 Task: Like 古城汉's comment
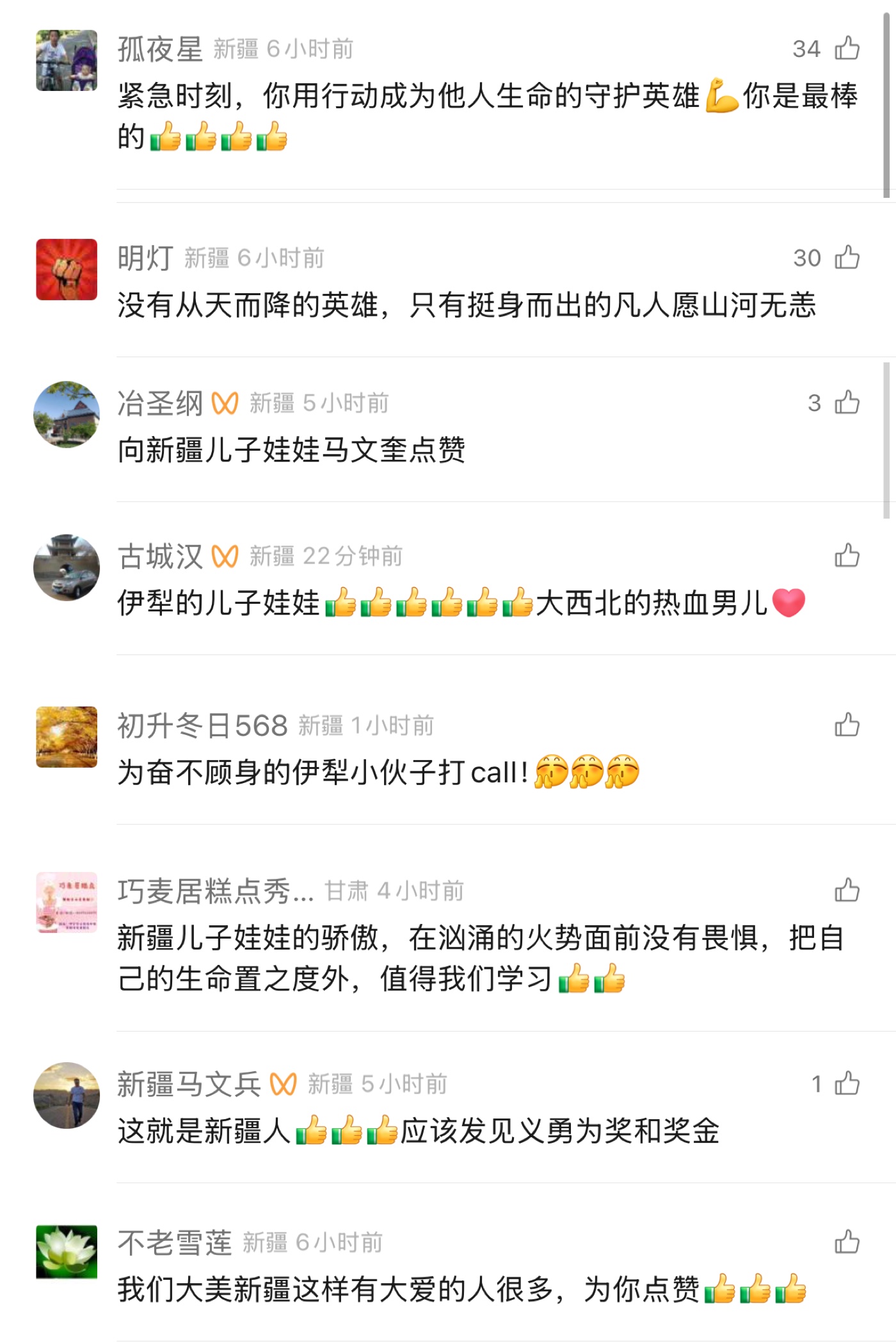[x=847, y=556]
